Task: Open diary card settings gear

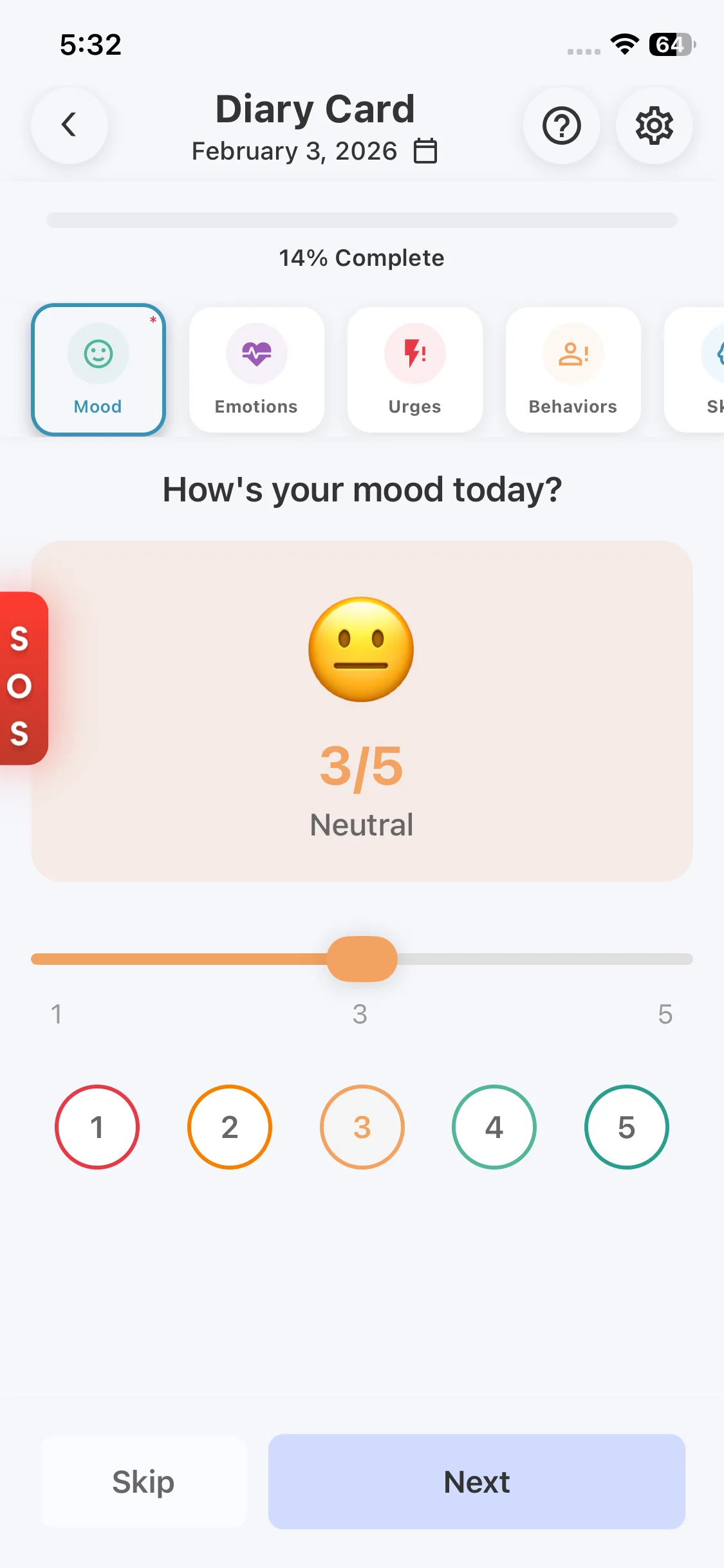Action: click(x=654, y=126)
